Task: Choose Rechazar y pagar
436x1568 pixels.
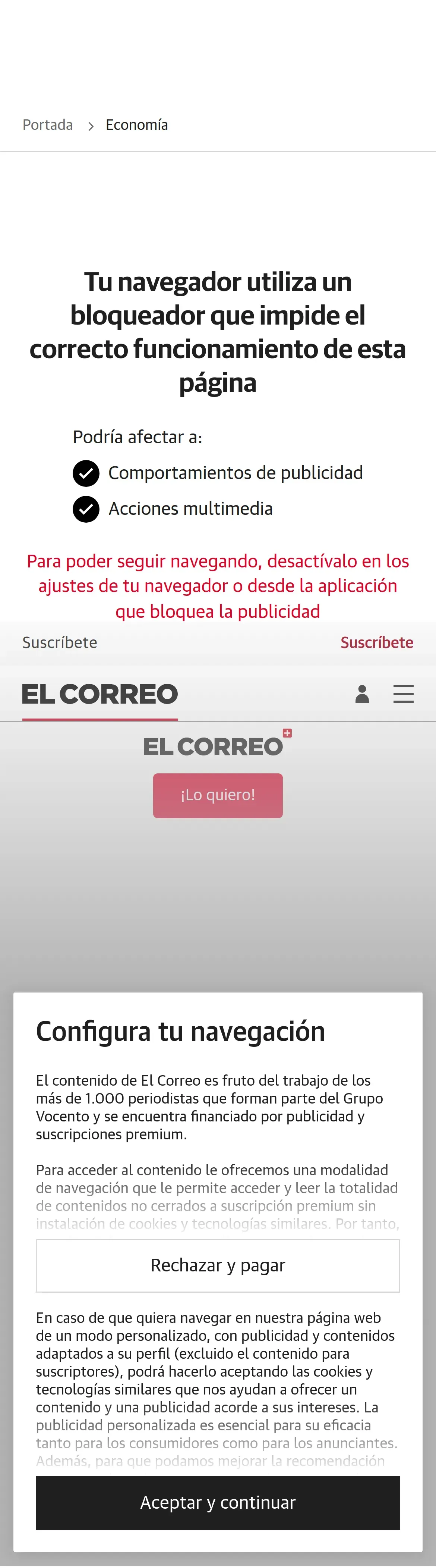Action: (218, 1266)
